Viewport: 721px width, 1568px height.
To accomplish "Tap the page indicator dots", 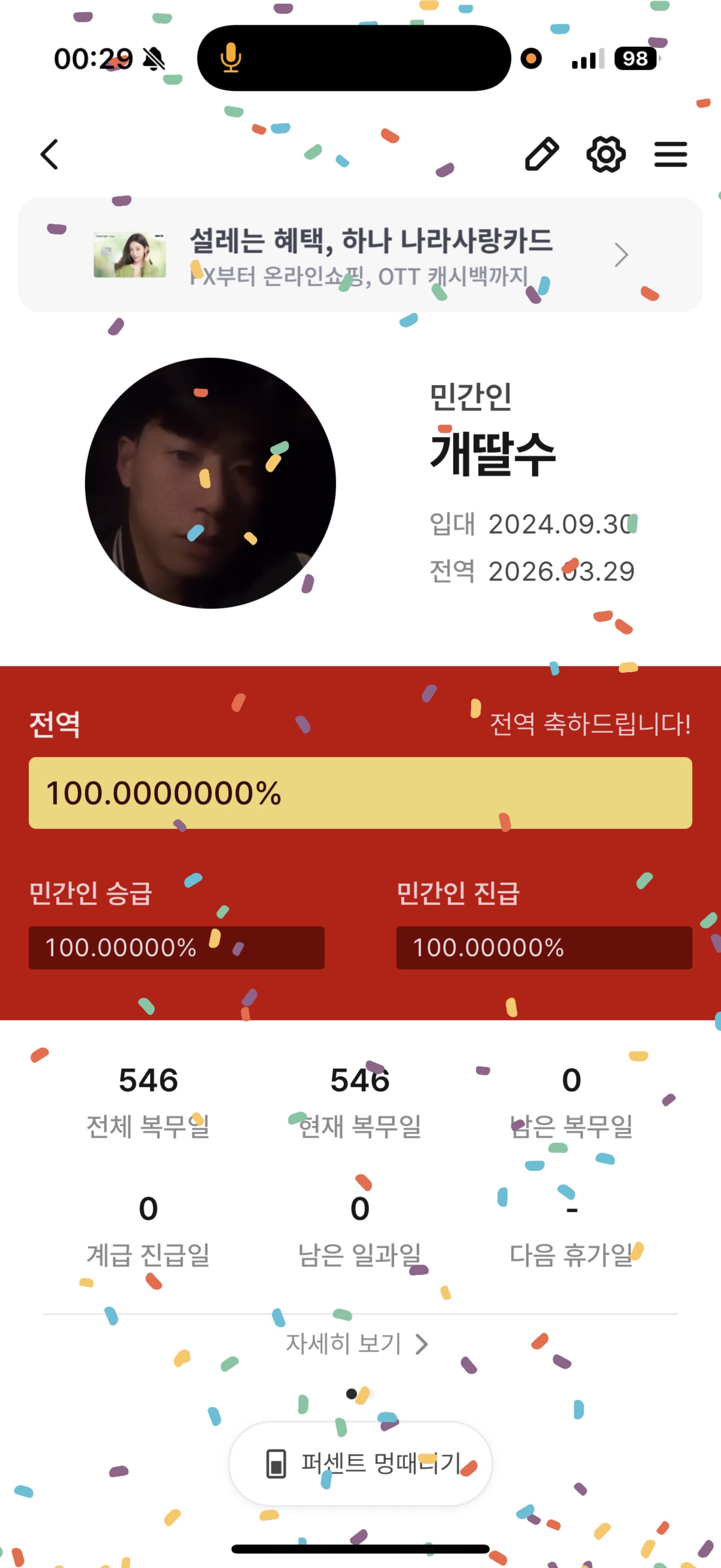I will click(x=360, y=1393).
